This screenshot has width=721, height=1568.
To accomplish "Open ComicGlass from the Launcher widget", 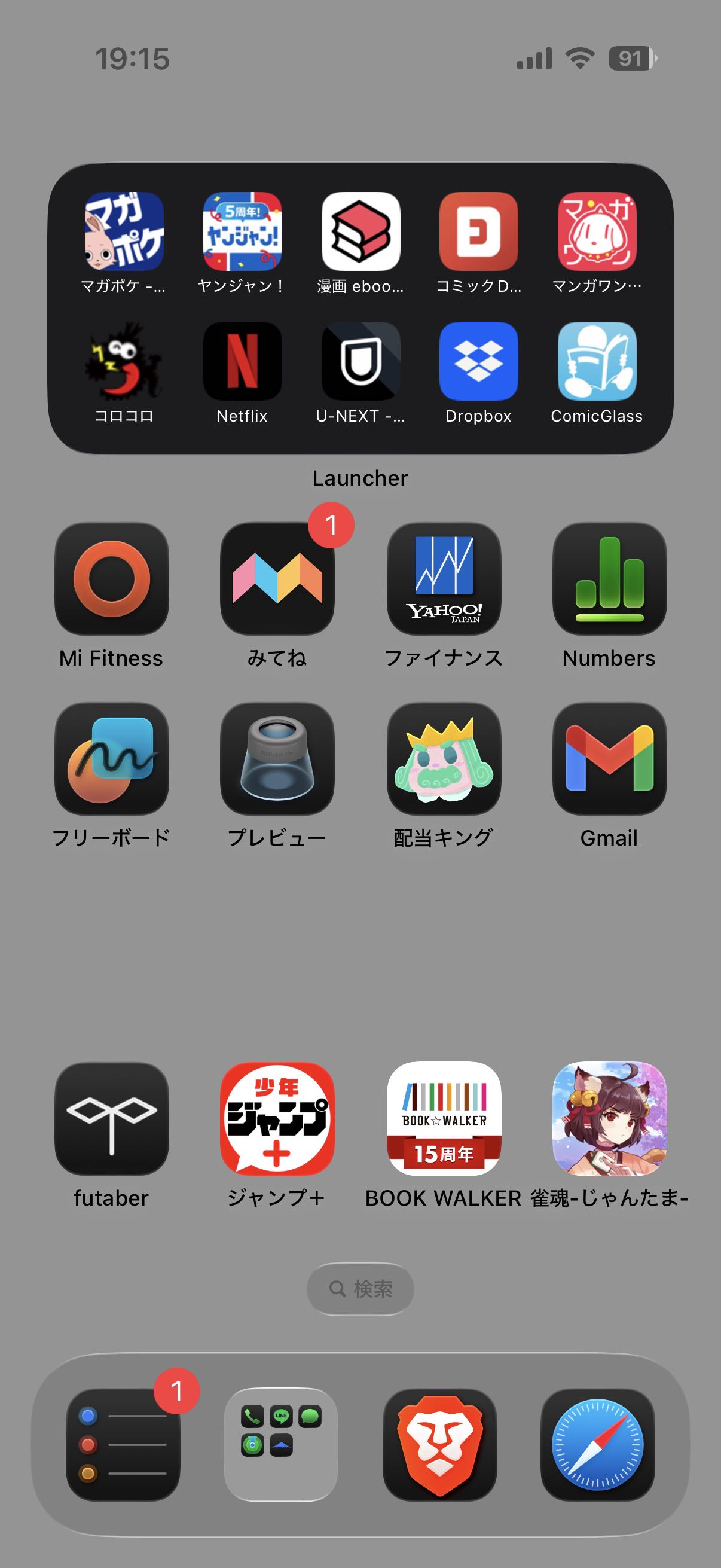I will pyautogui.click(x=597, y=361).
